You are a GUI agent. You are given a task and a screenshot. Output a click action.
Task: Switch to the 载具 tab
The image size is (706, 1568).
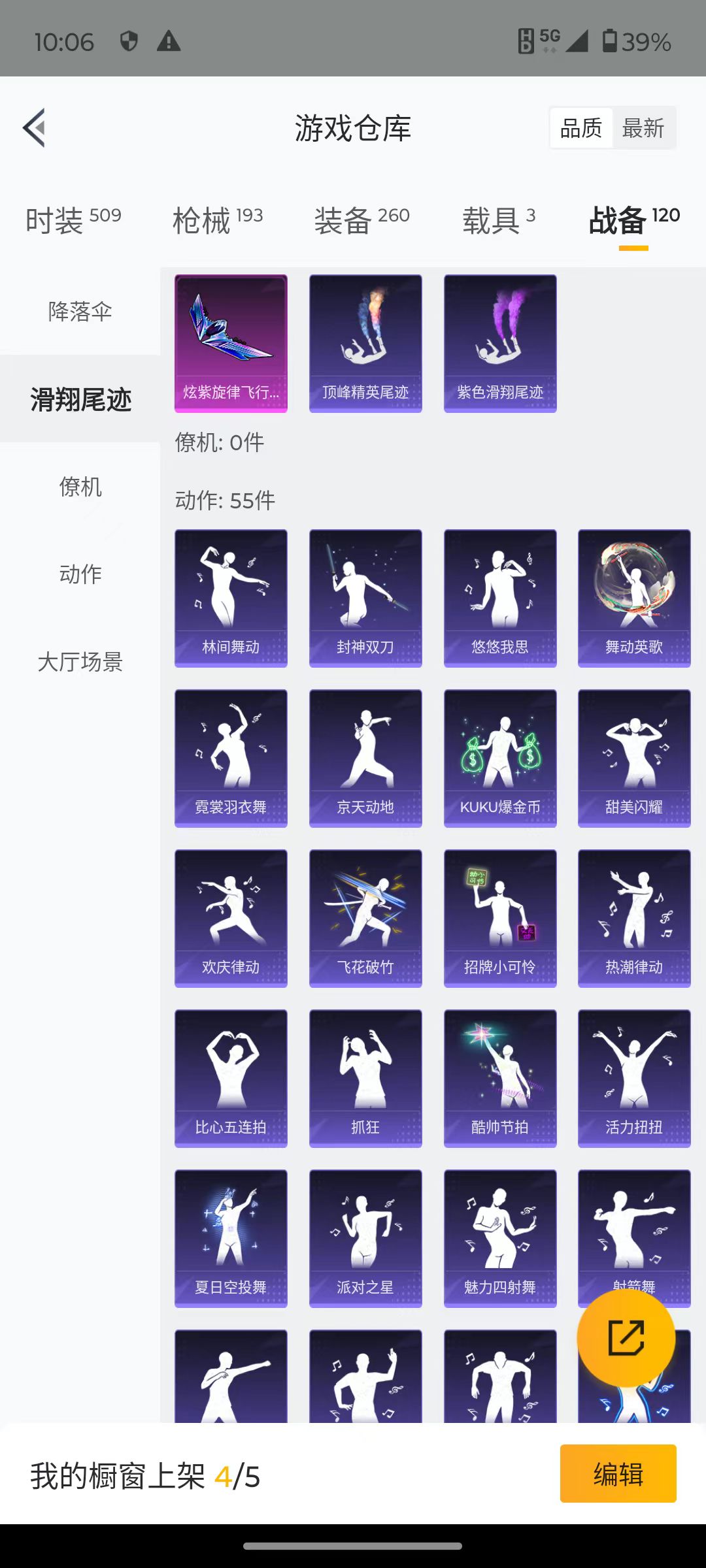(x=499, y=220)
